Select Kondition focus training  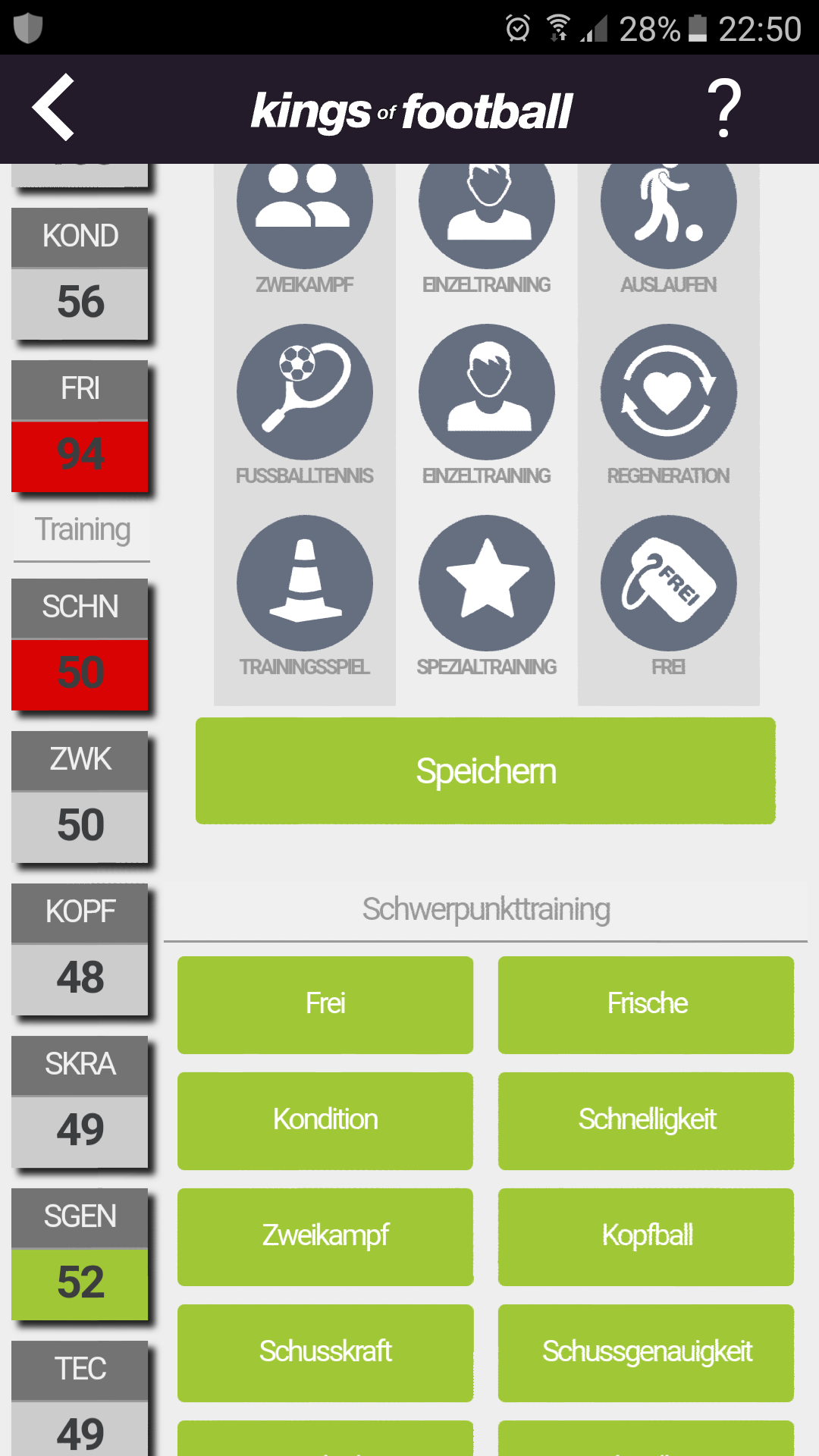pyautogui.click(x=325, y=1120)
